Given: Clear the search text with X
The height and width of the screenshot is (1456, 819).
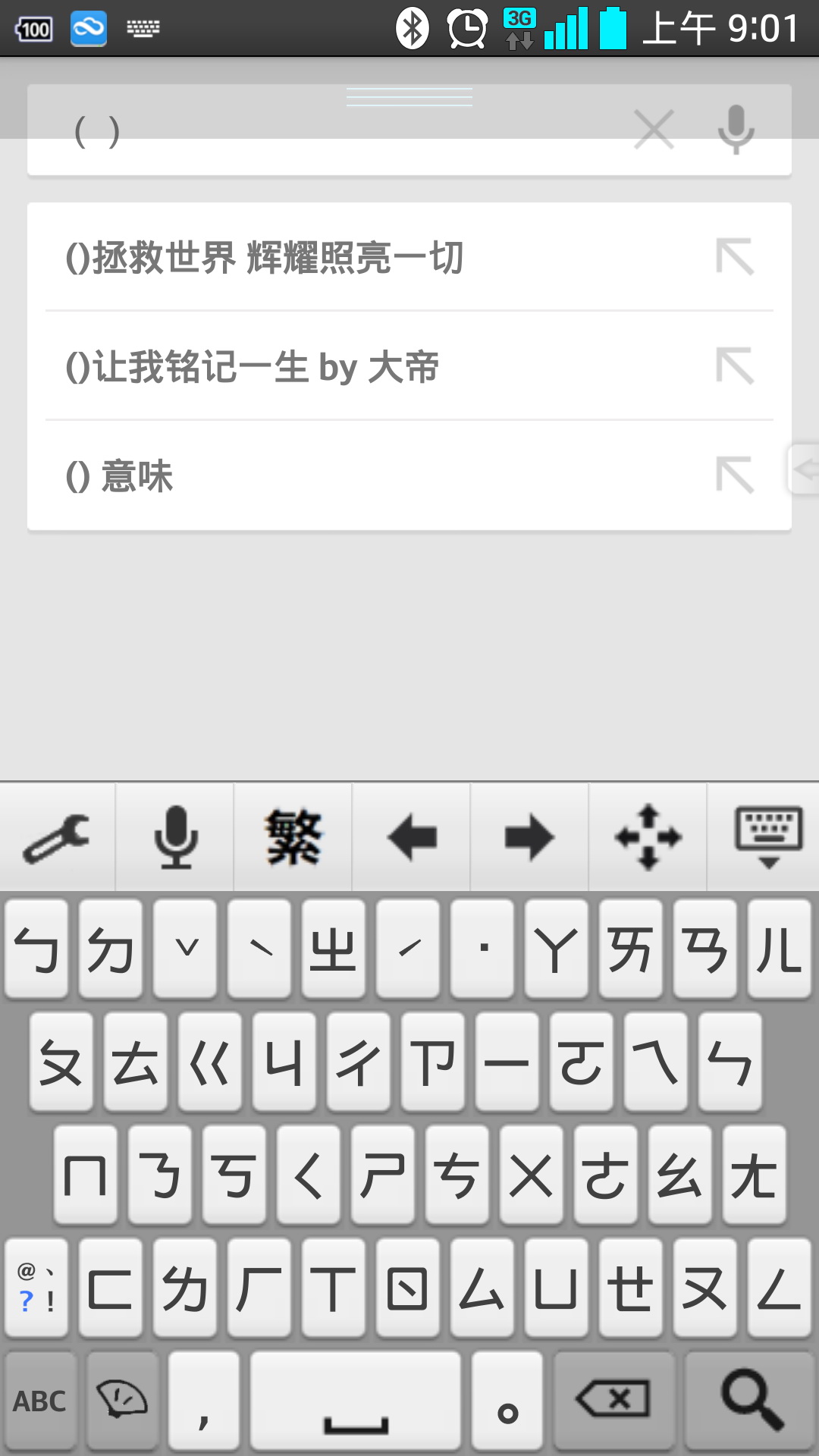Looking at the screenshot, I should (x=654, y=130).
